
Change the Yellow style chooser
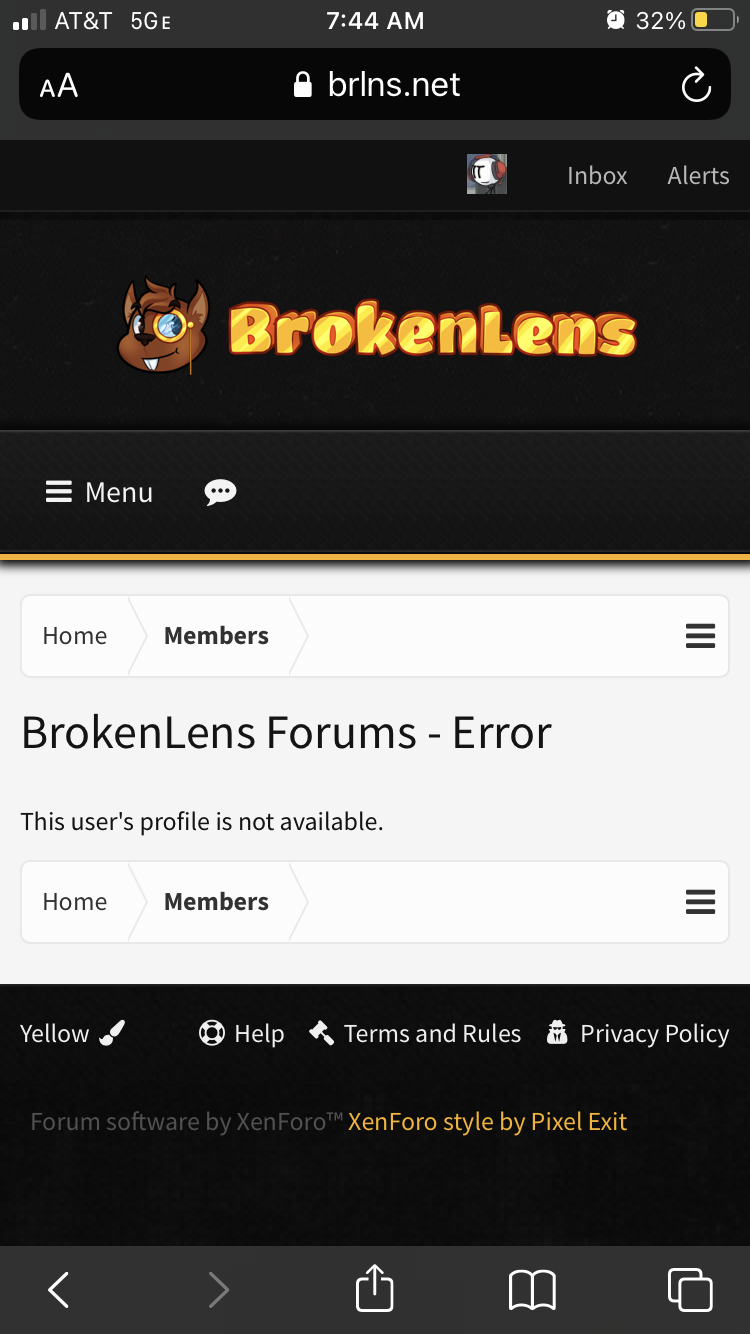[x=72, y=1034]
